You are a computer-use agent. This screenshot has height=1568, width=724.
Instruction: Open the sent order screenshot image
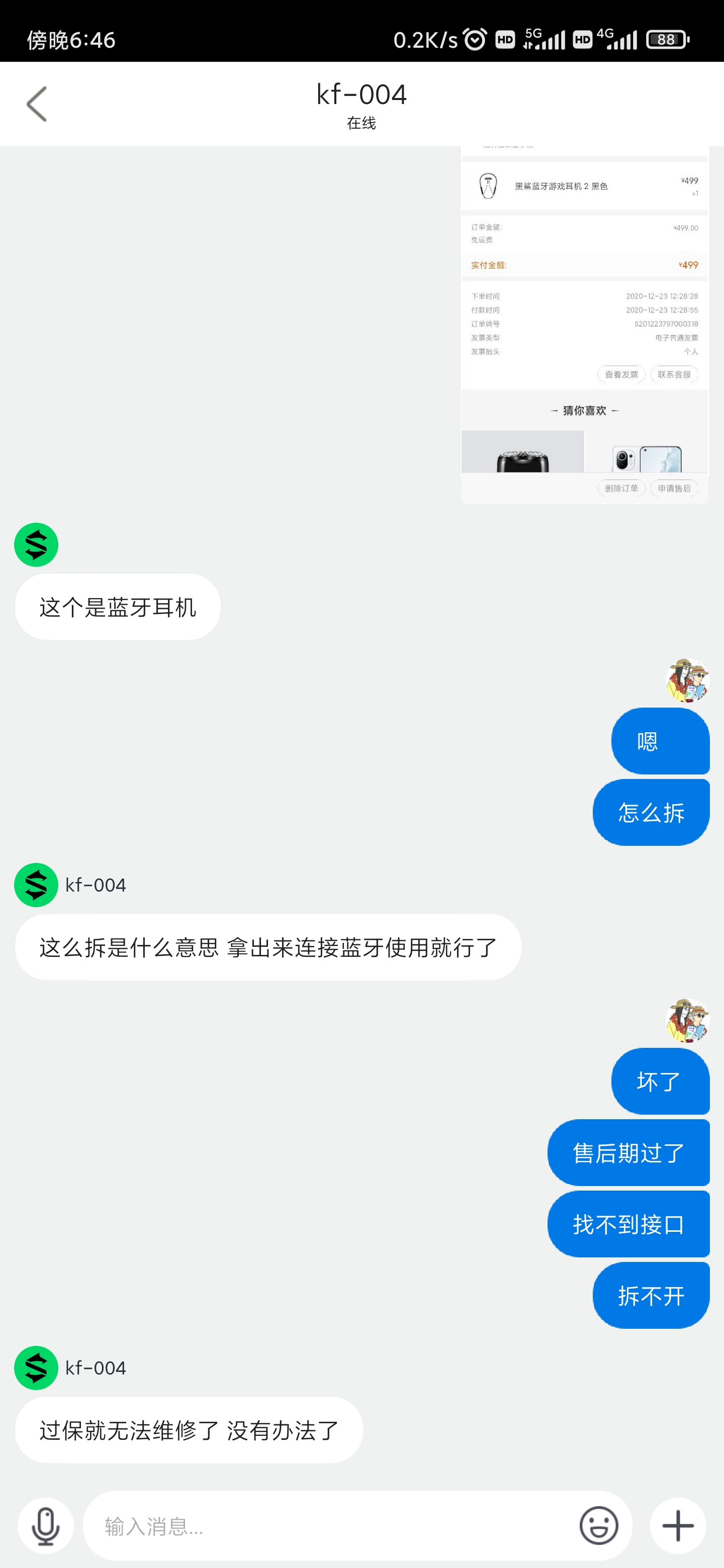(585, 325)
